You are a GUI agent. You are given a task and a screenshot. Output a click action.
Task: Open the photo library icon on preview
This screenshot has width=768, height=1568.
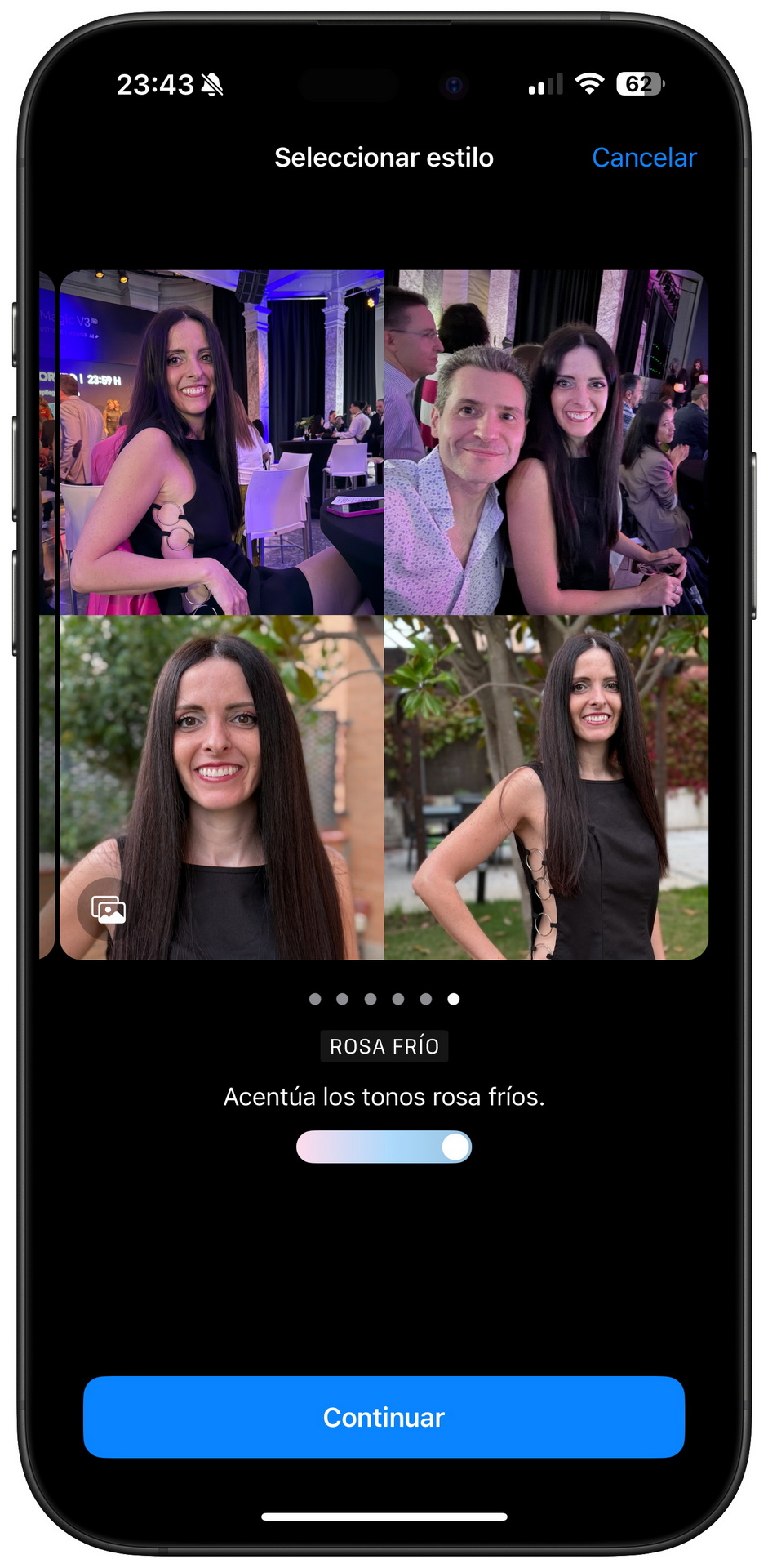[x=109, y=909]
